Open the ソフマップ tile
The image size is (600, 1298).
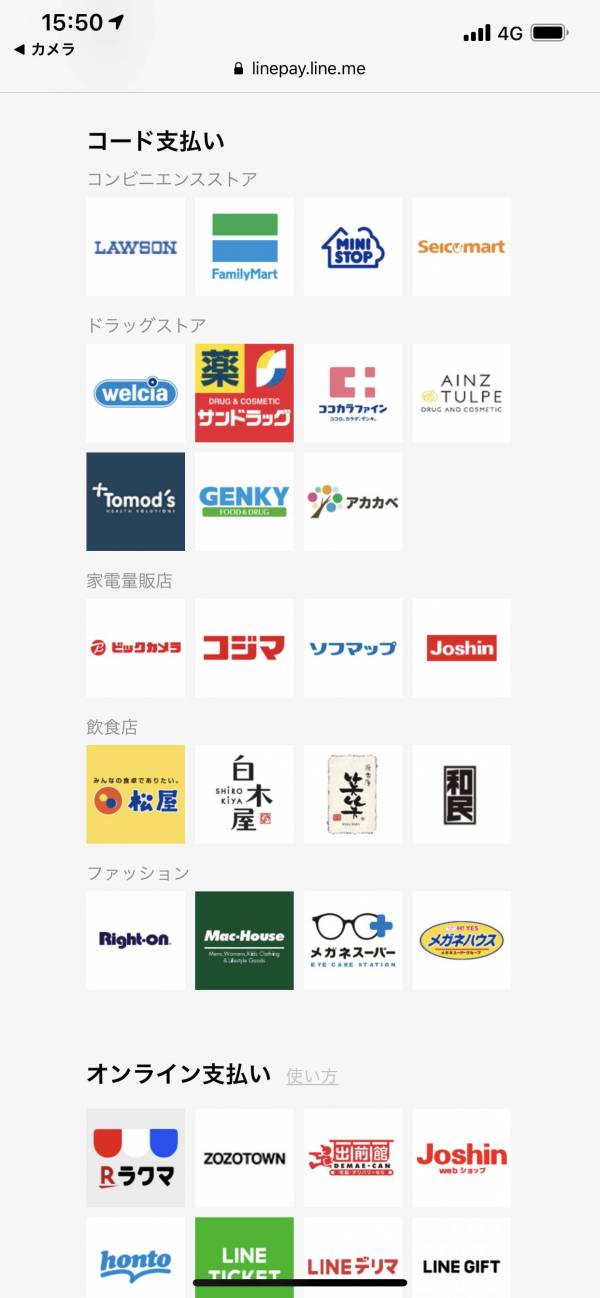[x=353, y=648]
